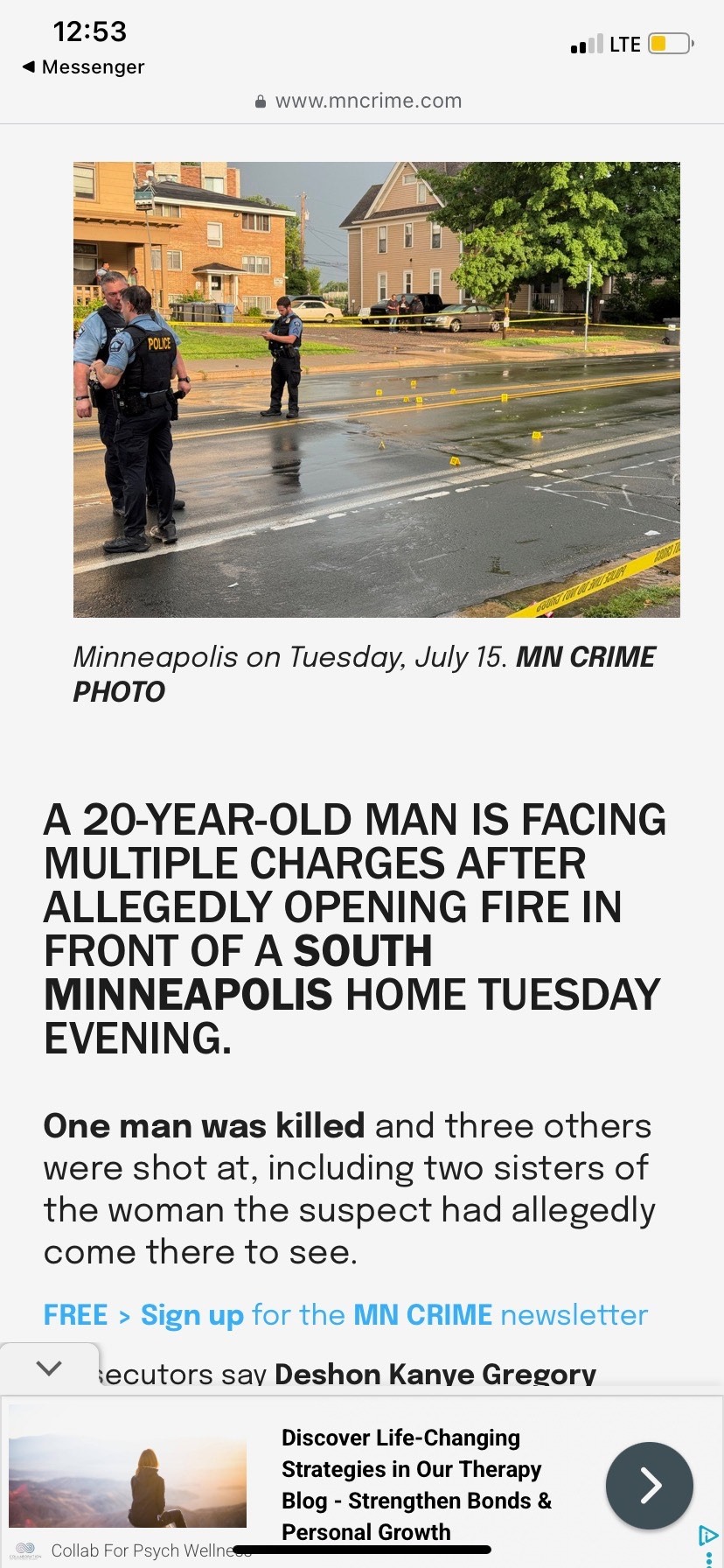The height and width of the screenshot is (1568, 724).
Task: Open the One man was killed link
Action: click(x=204, y=1125)
